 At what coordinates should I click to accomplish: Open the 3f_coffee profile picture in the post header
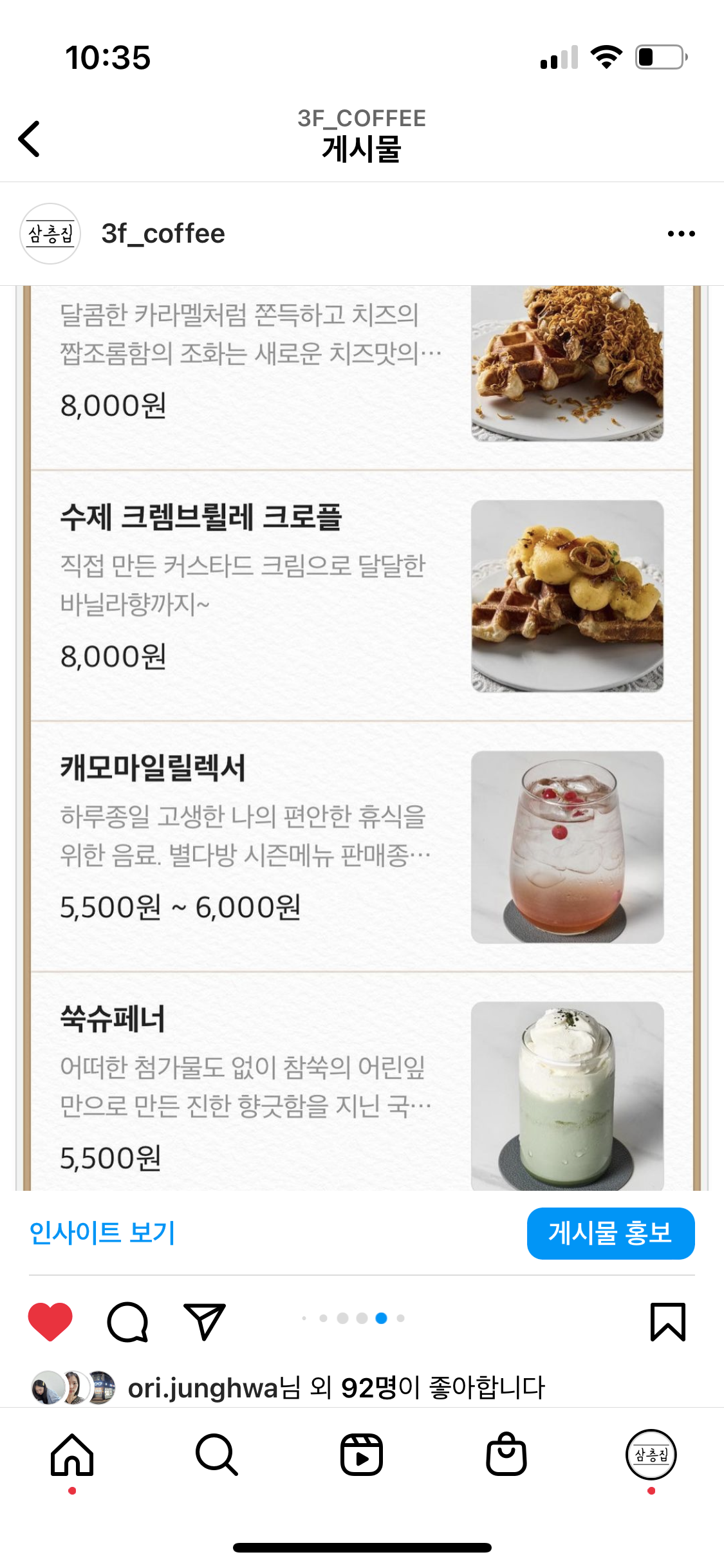point(50,234)
